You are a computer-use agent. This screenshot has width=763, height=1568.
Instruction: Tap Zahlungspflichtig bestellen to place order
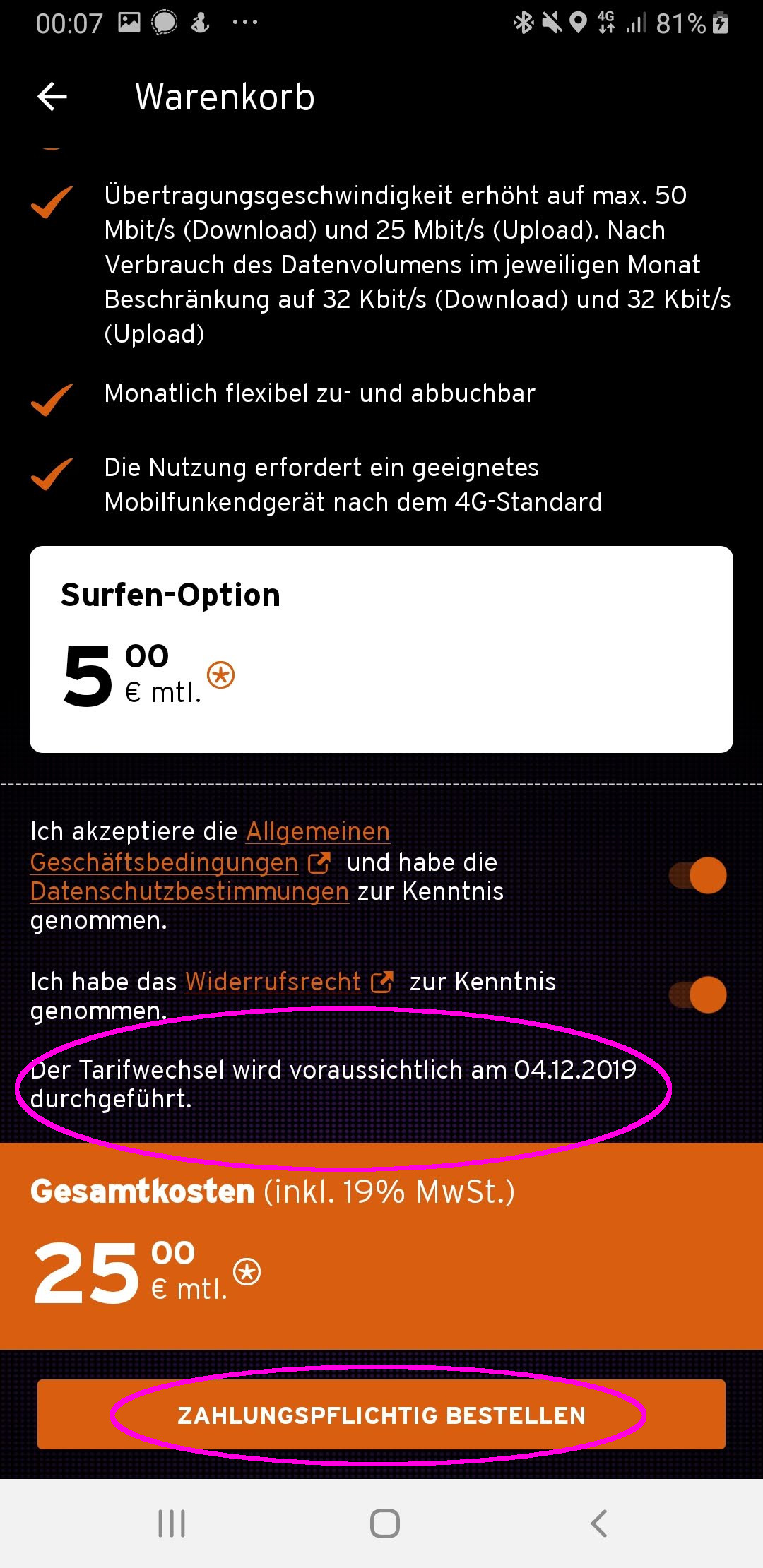pyautogui.click(x=381, y=1415)
